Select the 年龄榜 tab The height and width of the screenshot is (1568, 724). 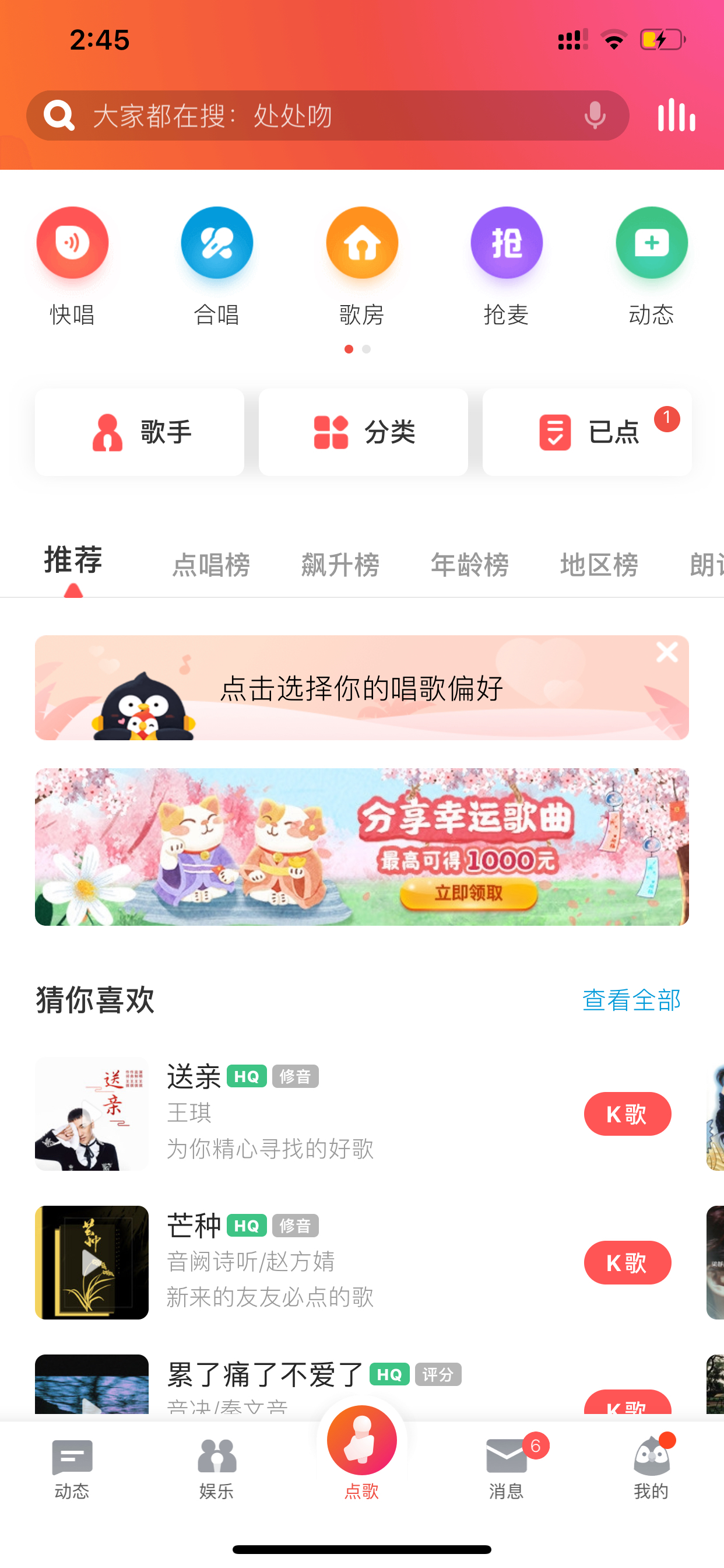(x=470, y=564)
